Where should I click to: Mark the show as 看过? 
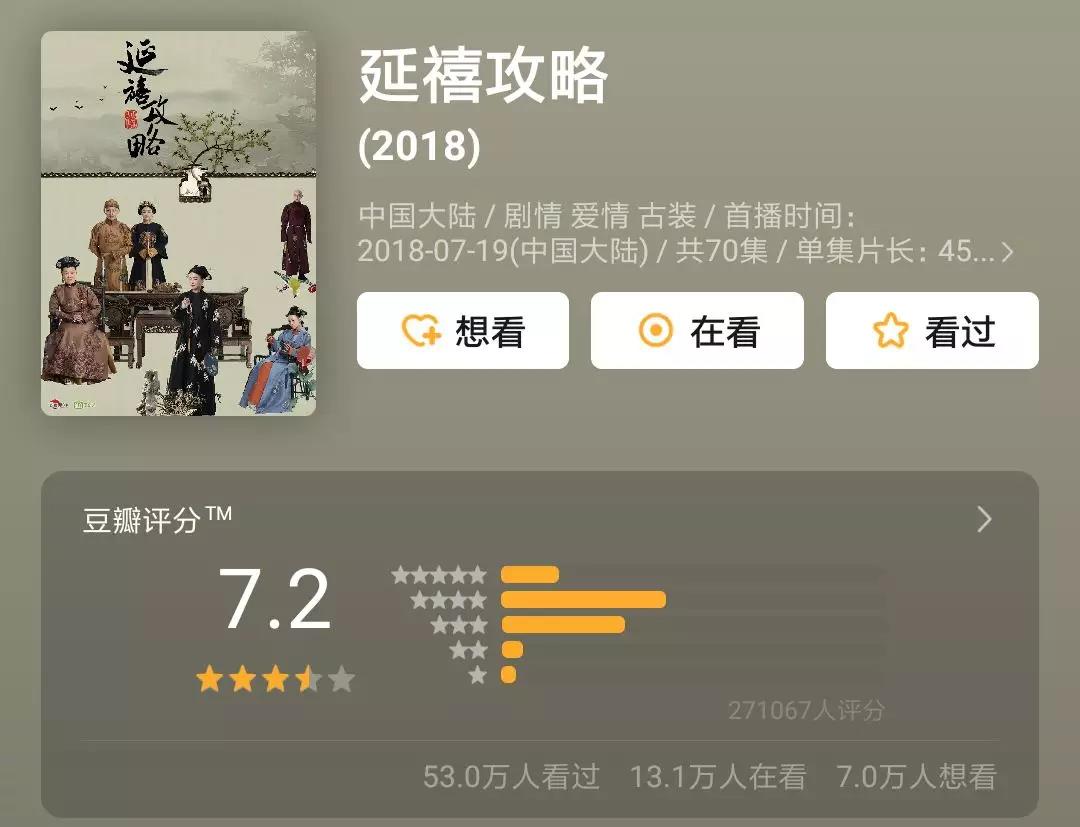click(x=931, y=331)
